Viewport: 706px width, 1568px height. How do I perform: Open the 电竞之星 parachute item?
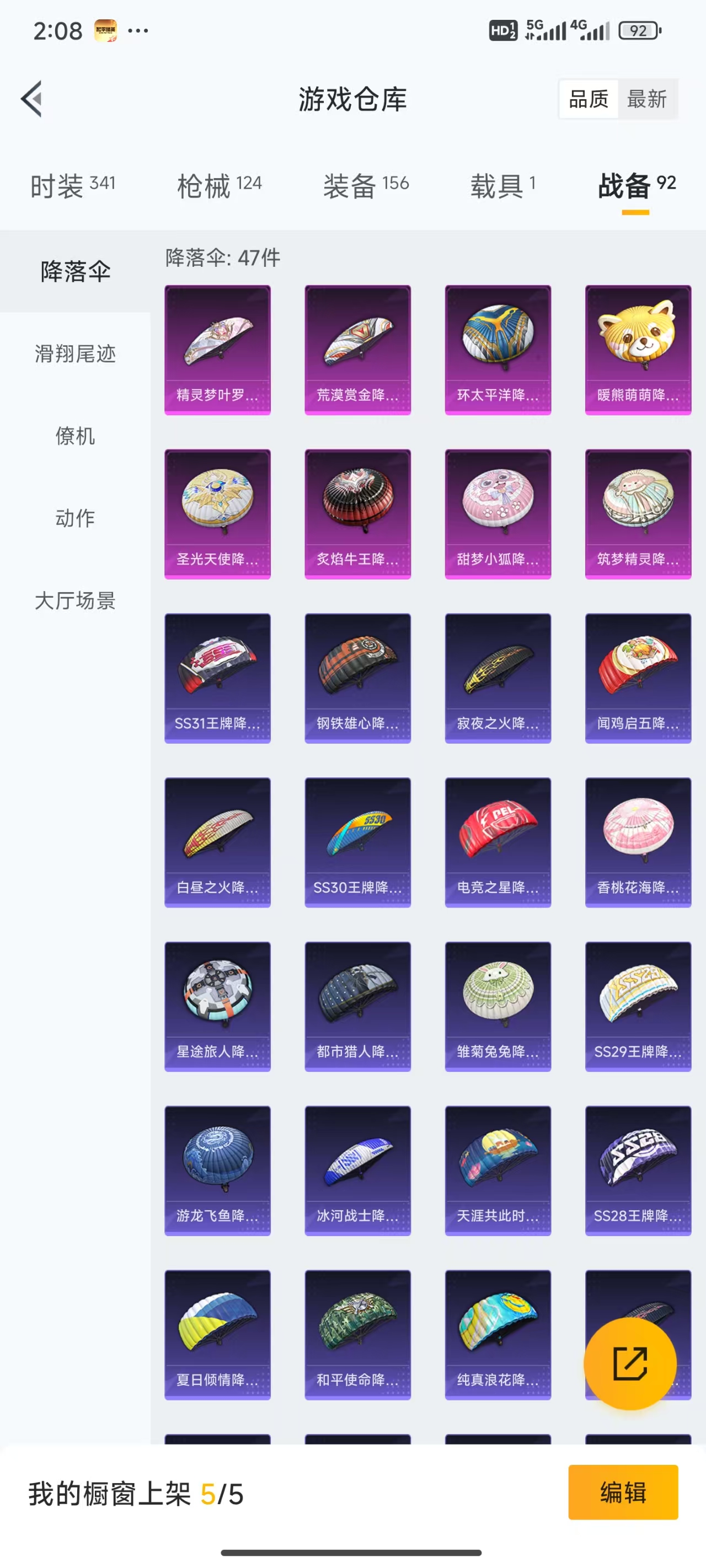(x=498, y=842)
